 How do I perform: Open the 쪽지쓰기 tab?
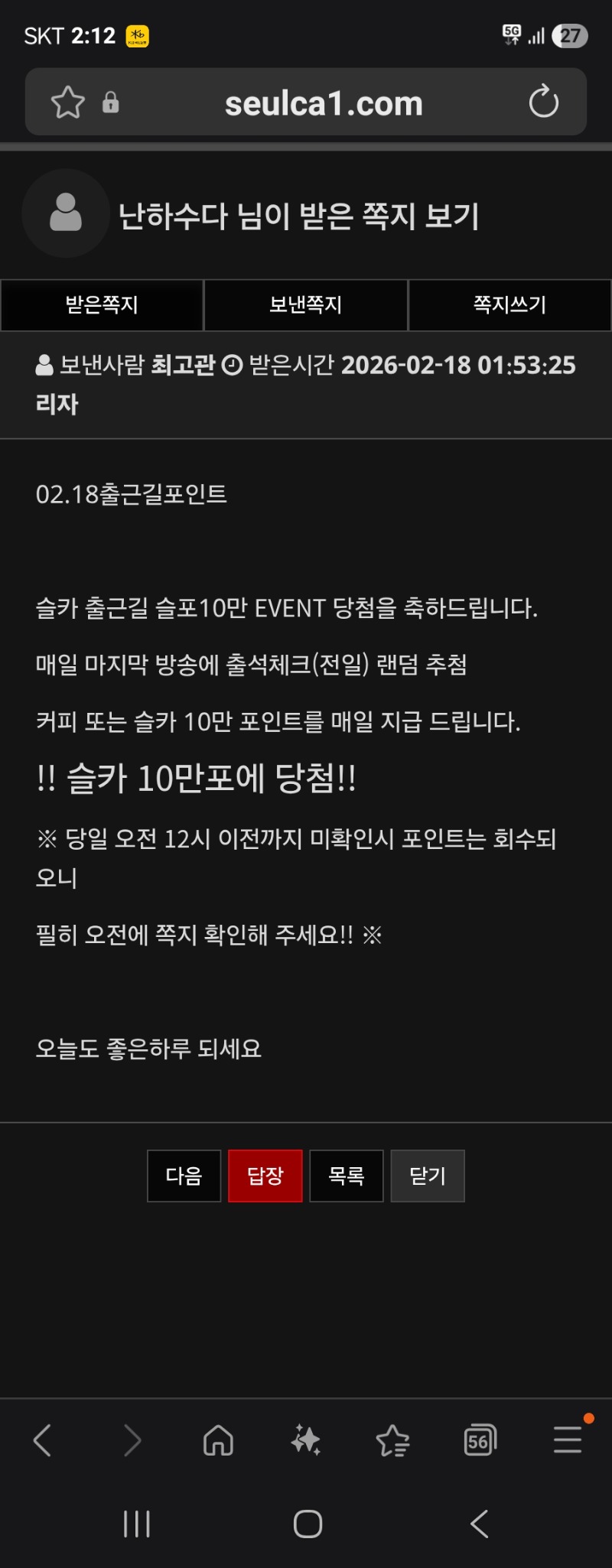coord(509,305)
